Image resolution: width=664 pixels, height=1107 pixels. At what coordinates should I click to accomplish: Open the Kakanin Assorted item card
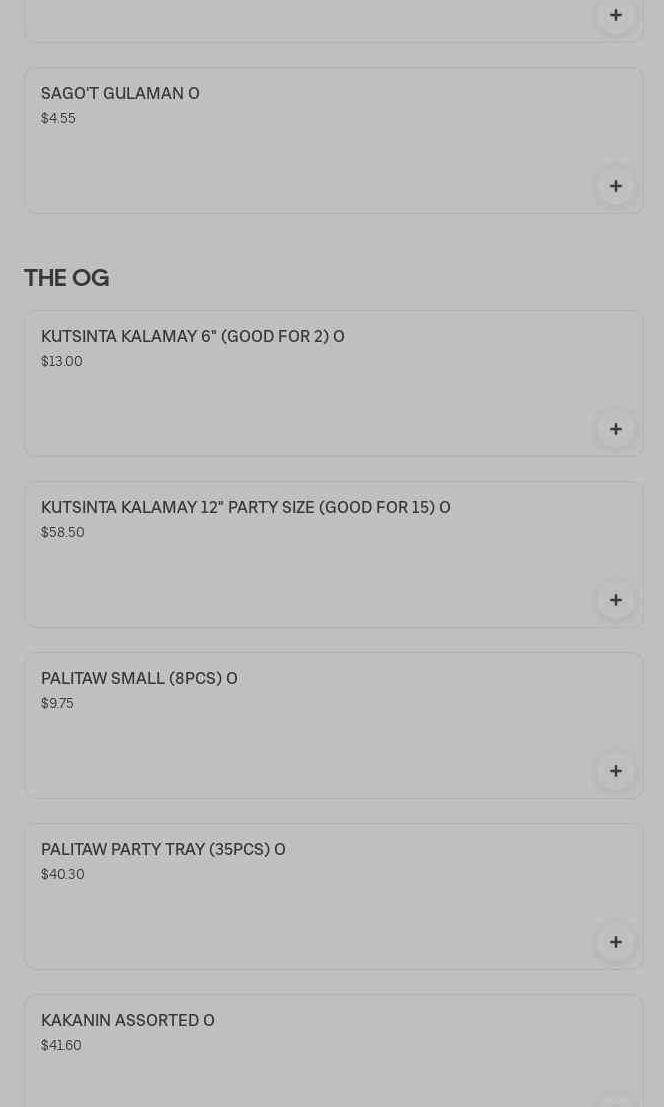coord(300,1050)
